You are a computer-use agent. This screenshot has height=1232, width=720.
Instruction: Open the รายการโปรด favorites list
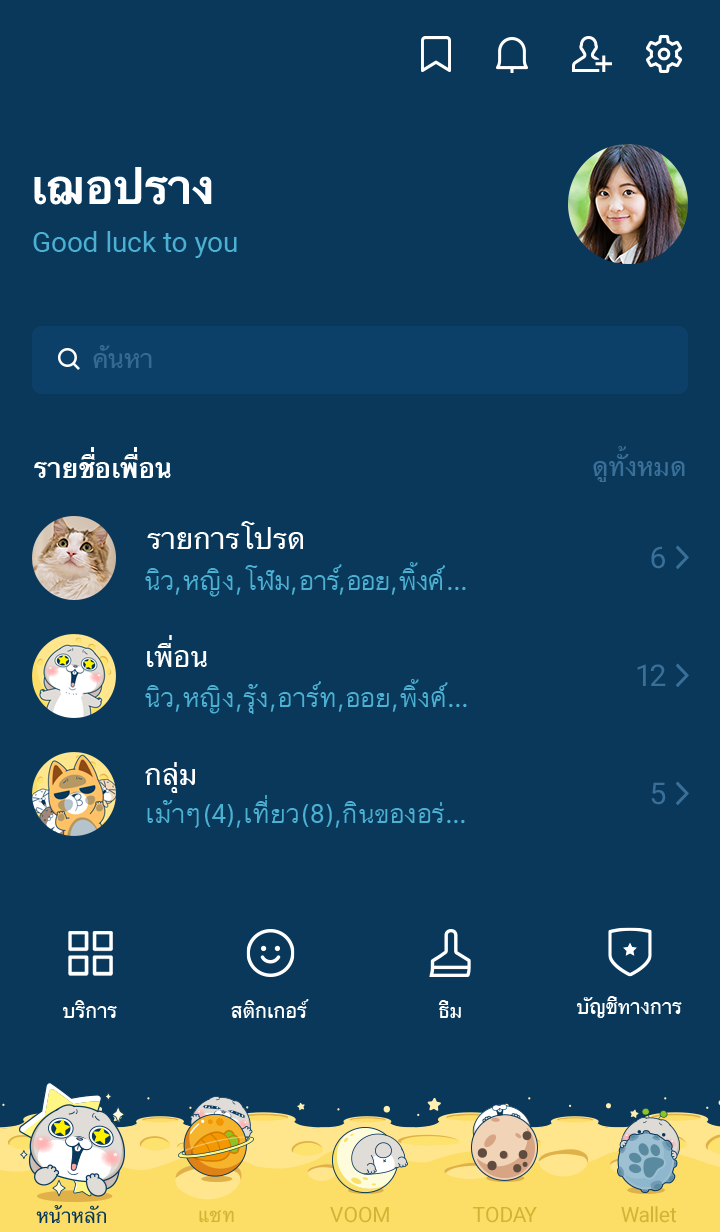click(x=360, y=558)
